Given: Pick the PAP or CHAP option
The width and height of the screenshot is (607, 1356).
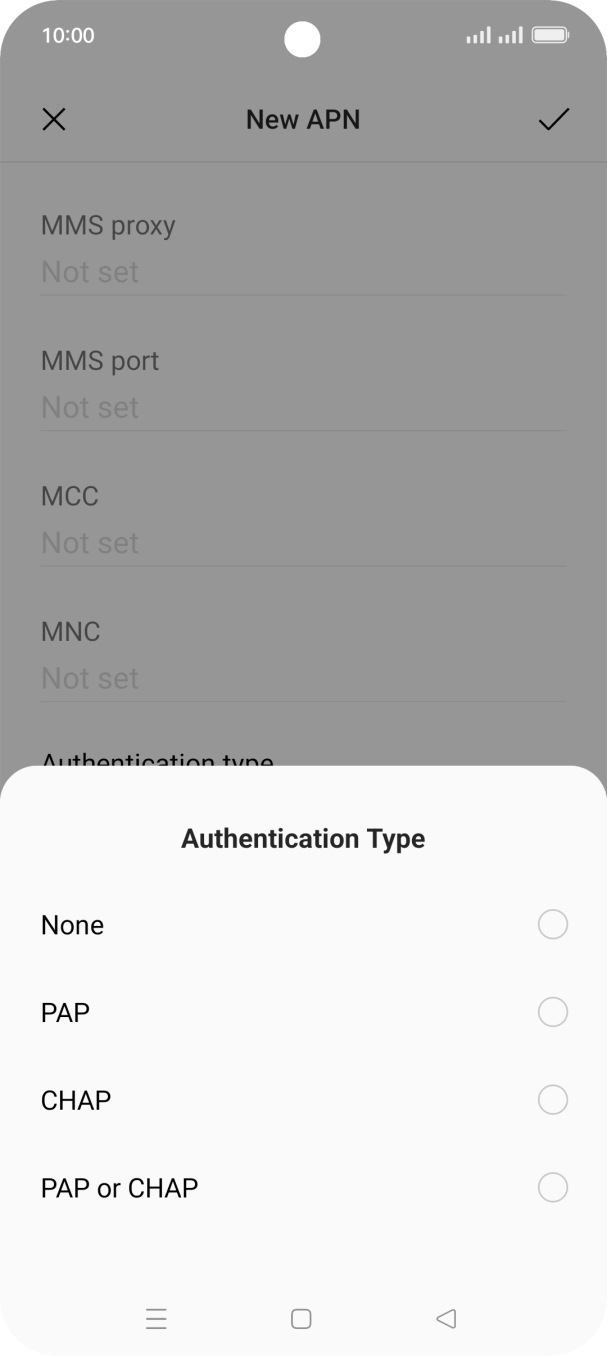Looking at the screenshot, I should click(552, 1187).
